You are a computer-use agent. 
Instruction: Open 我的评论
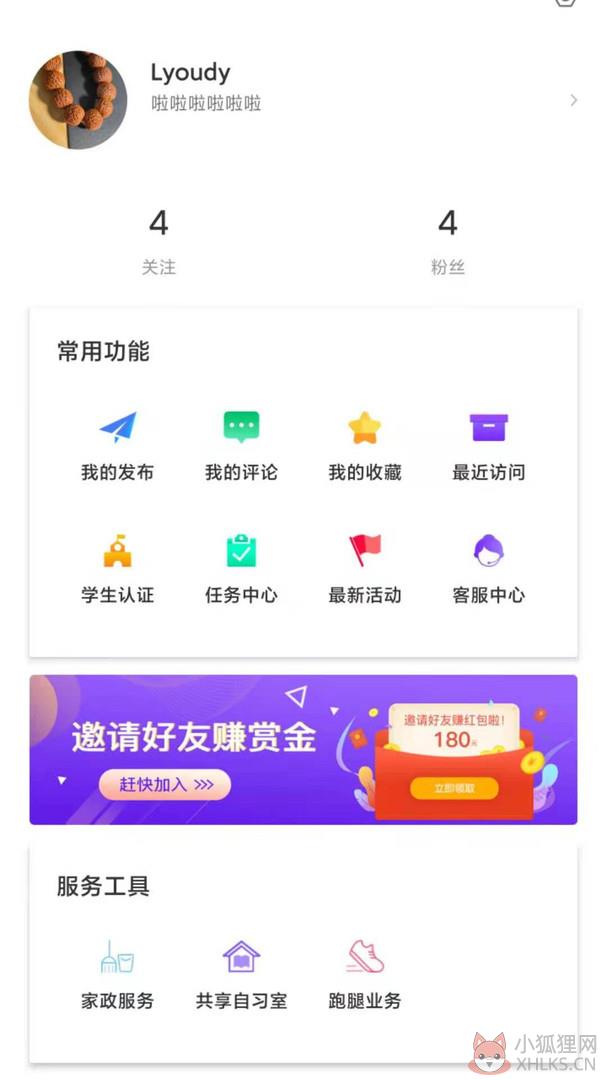point(241,446)
